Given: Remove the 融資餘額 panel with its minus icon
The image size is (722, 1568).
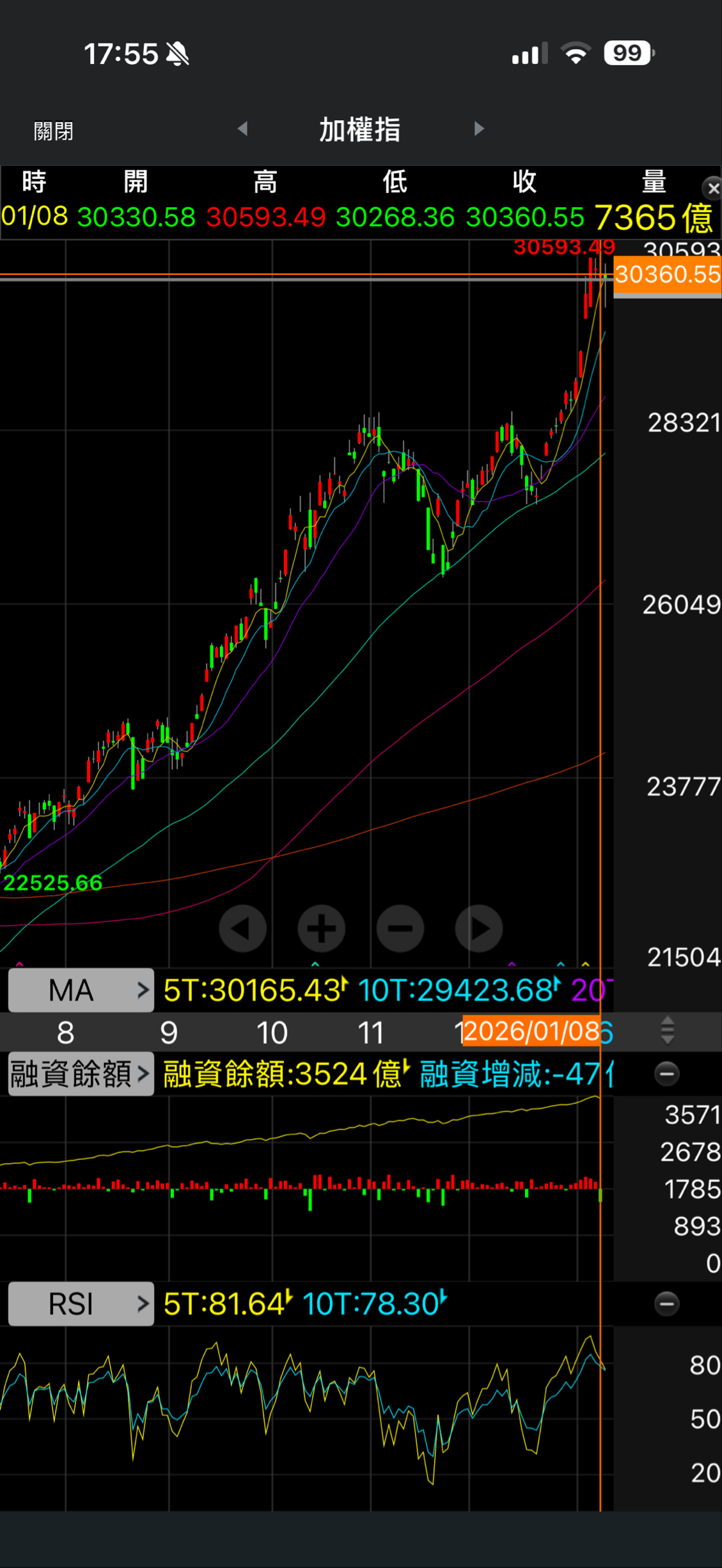Looking at the screenshot, I should [666, 1074].
